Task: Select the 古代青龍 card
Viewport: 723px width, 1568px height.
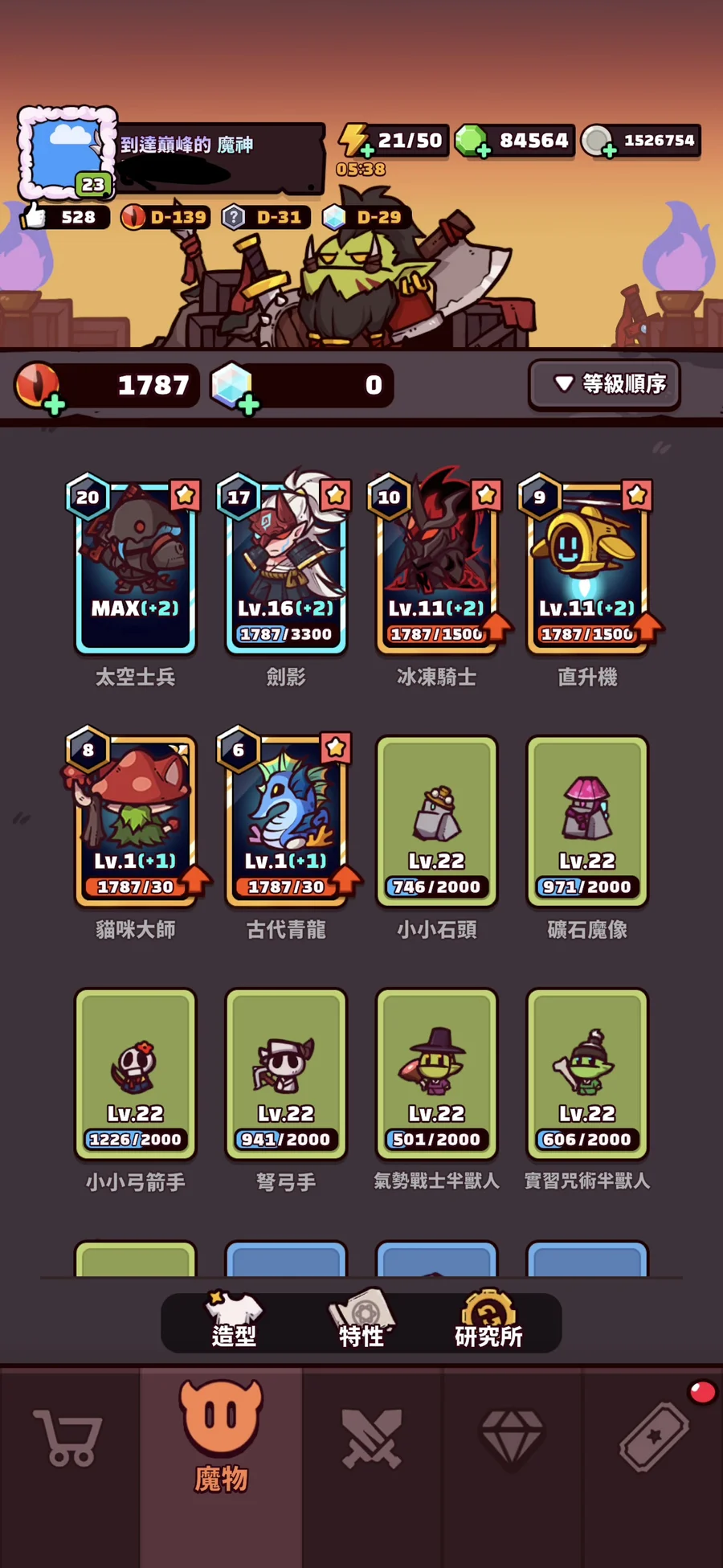Action: [x=286, y=820]
